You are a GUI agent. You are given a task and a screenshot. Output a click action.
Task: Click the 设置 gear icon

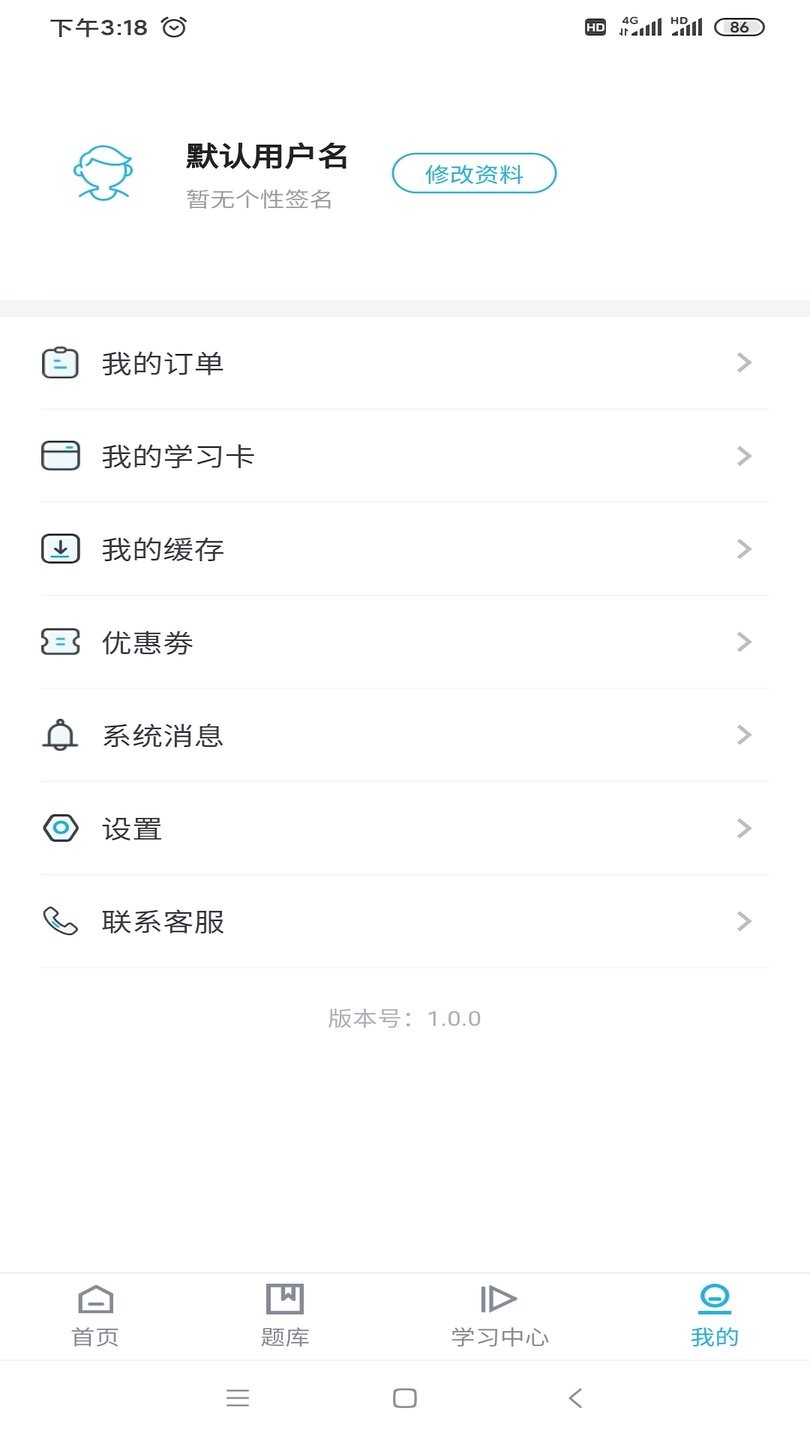click(61, 828)
